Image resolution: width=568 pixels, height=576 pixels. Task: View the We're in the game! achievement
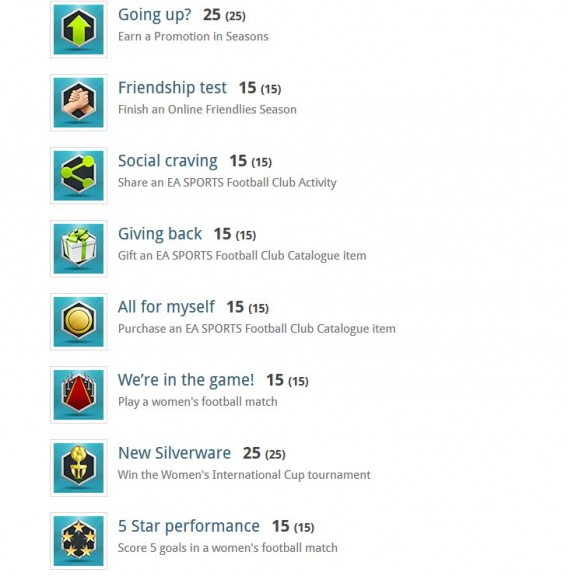[186, 380]
